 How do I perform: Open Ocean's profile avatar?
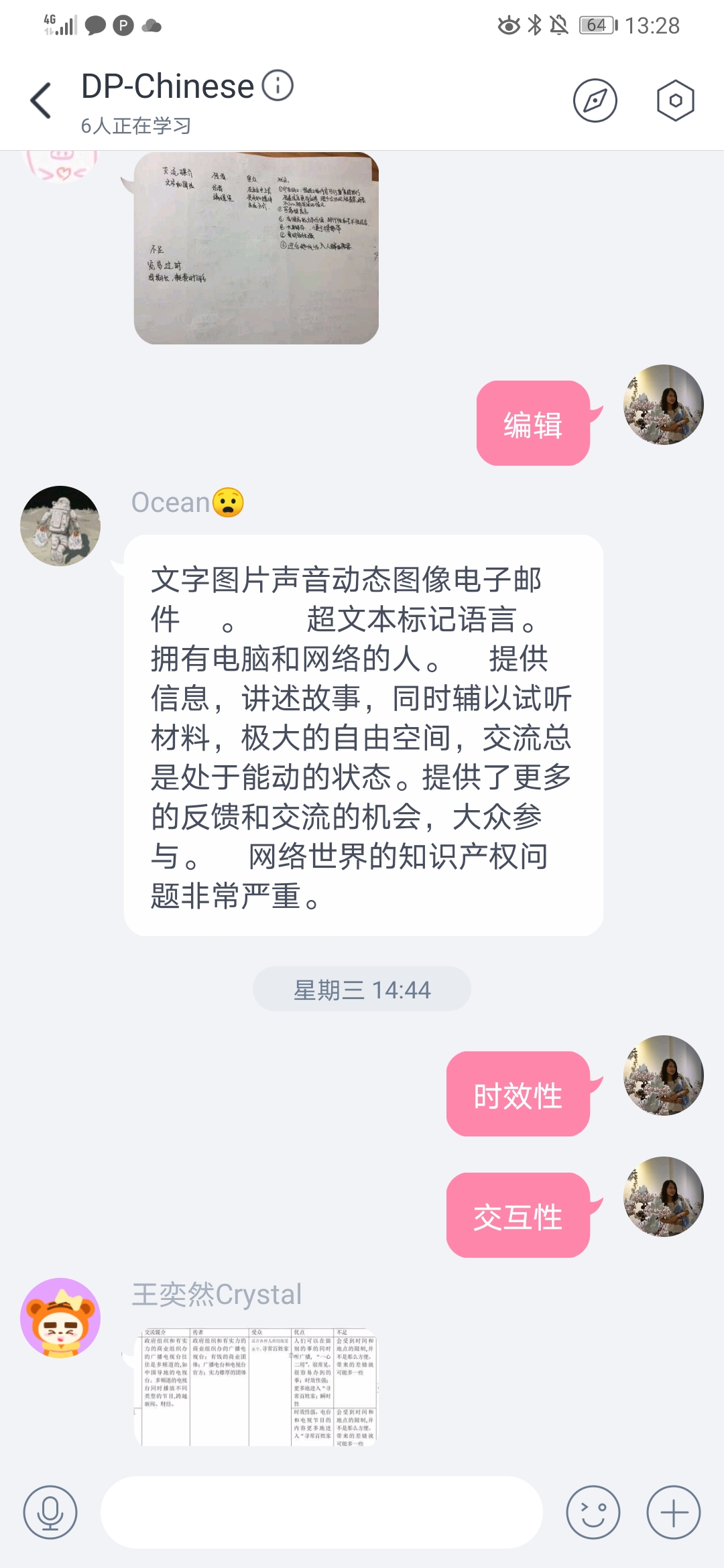pos(60,525)
